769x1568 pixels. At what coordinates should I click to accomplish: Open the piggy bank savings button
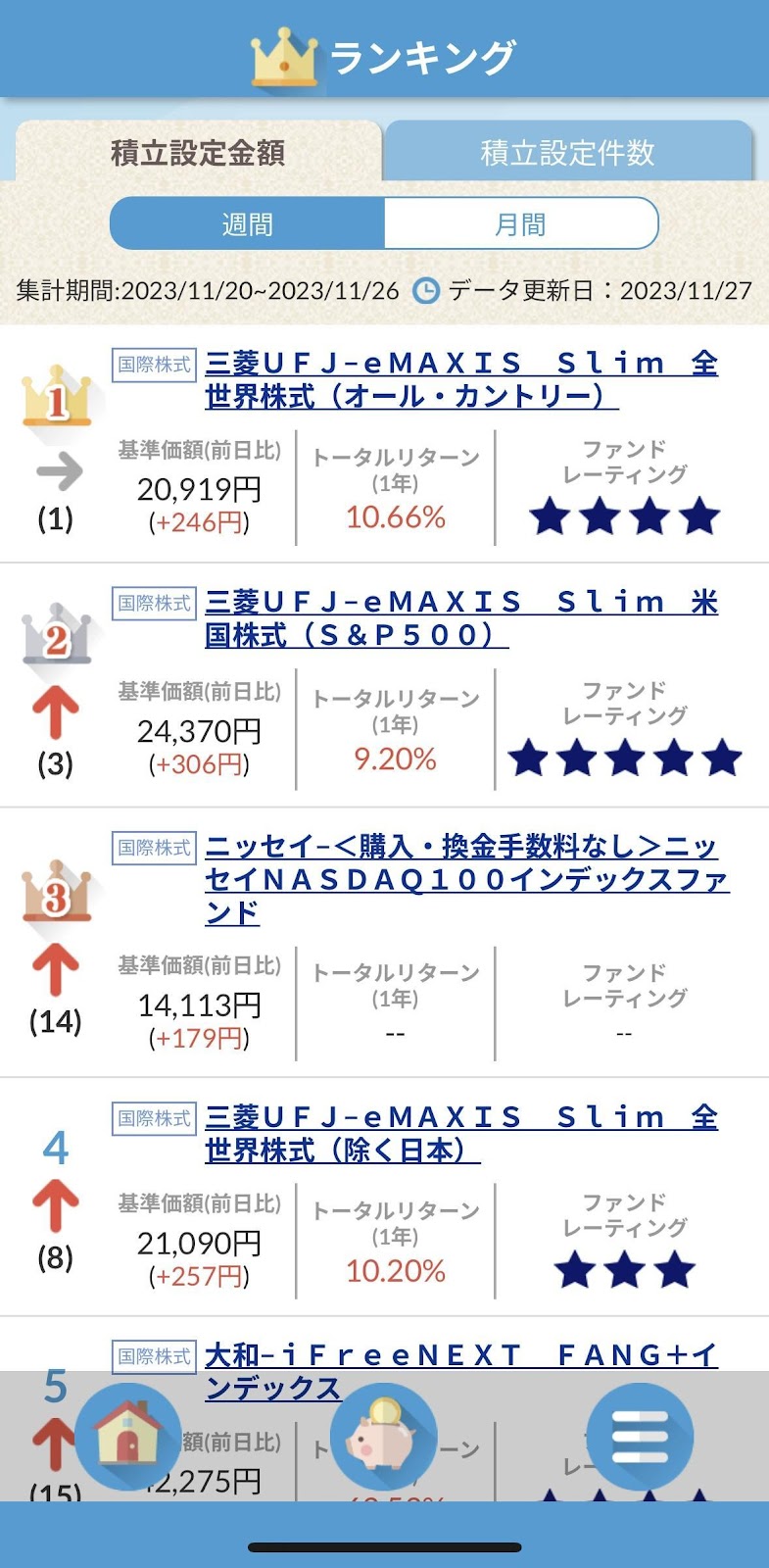pos(384,1437)
